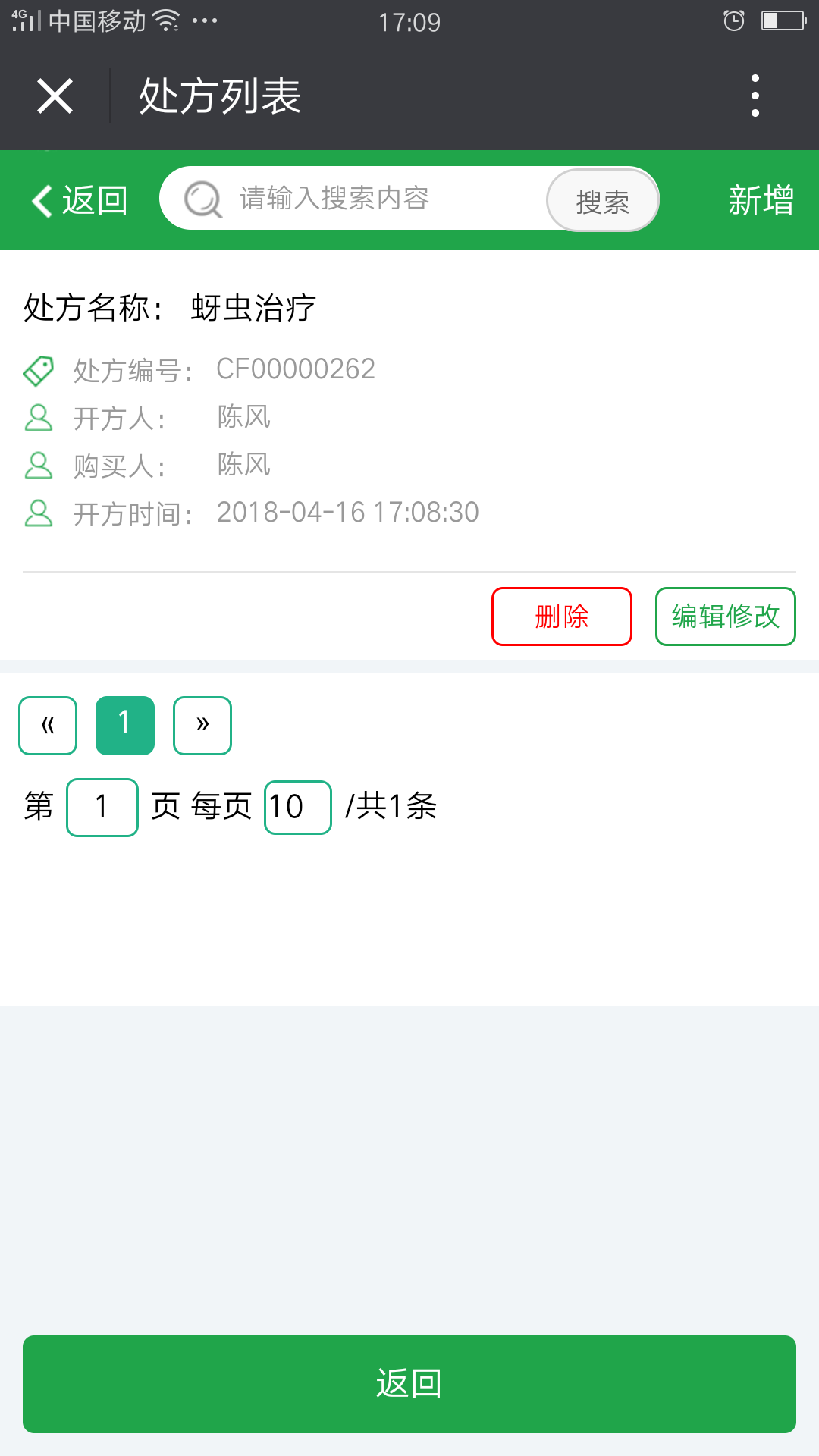
Task: Tap the large green 返回 button
Action: click(409, 1384)
